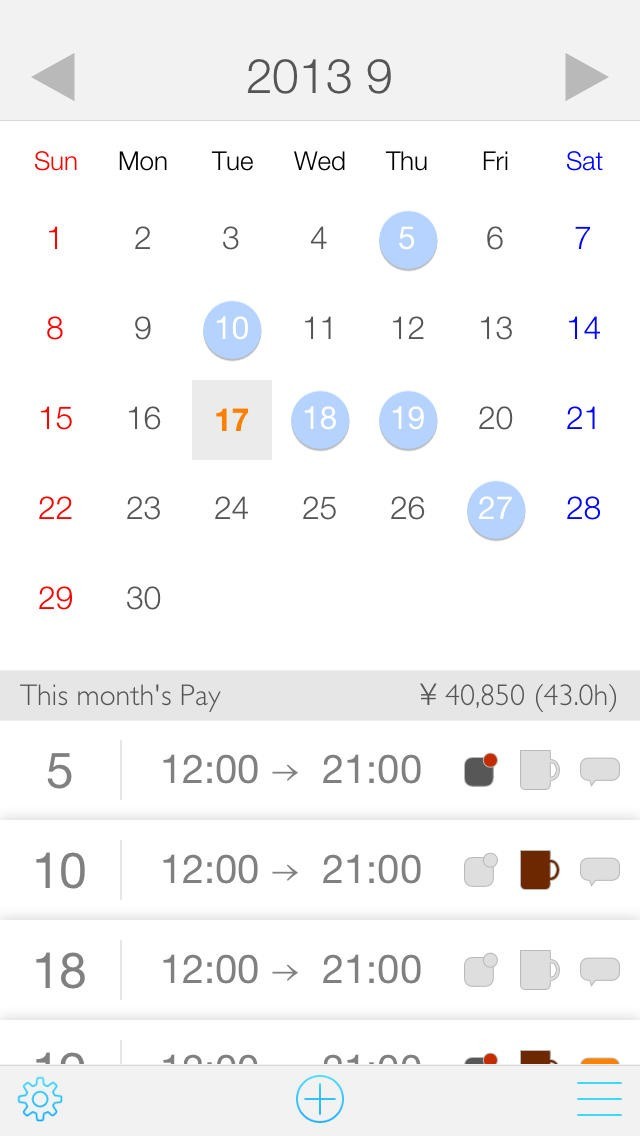Image resolution: width=640 pixels, height=1136 pixels.
Task: Open the list menu icon
Action: (x=599, y=1100)
